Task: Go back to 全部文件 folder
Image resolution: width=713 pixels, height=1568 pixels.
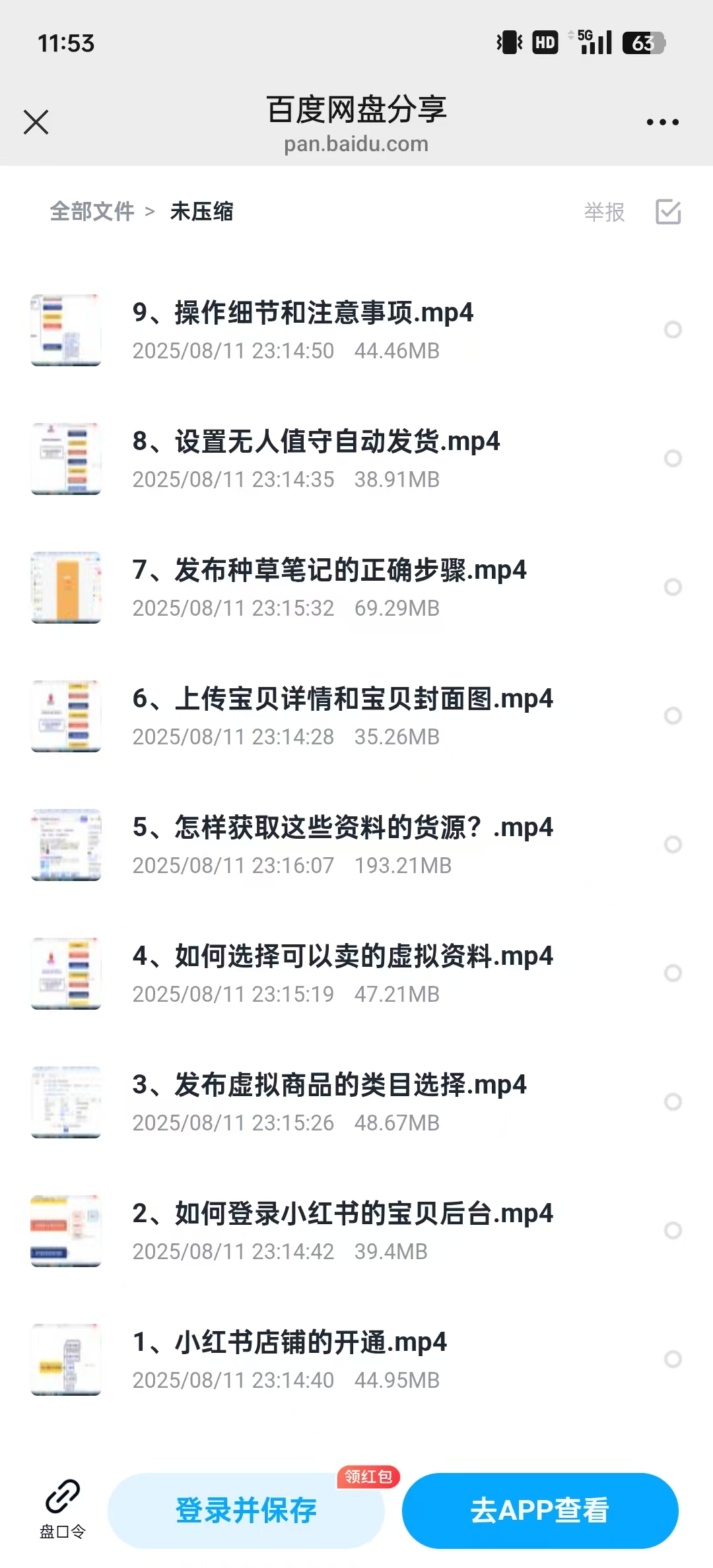Action: click(x=92, y=212)
